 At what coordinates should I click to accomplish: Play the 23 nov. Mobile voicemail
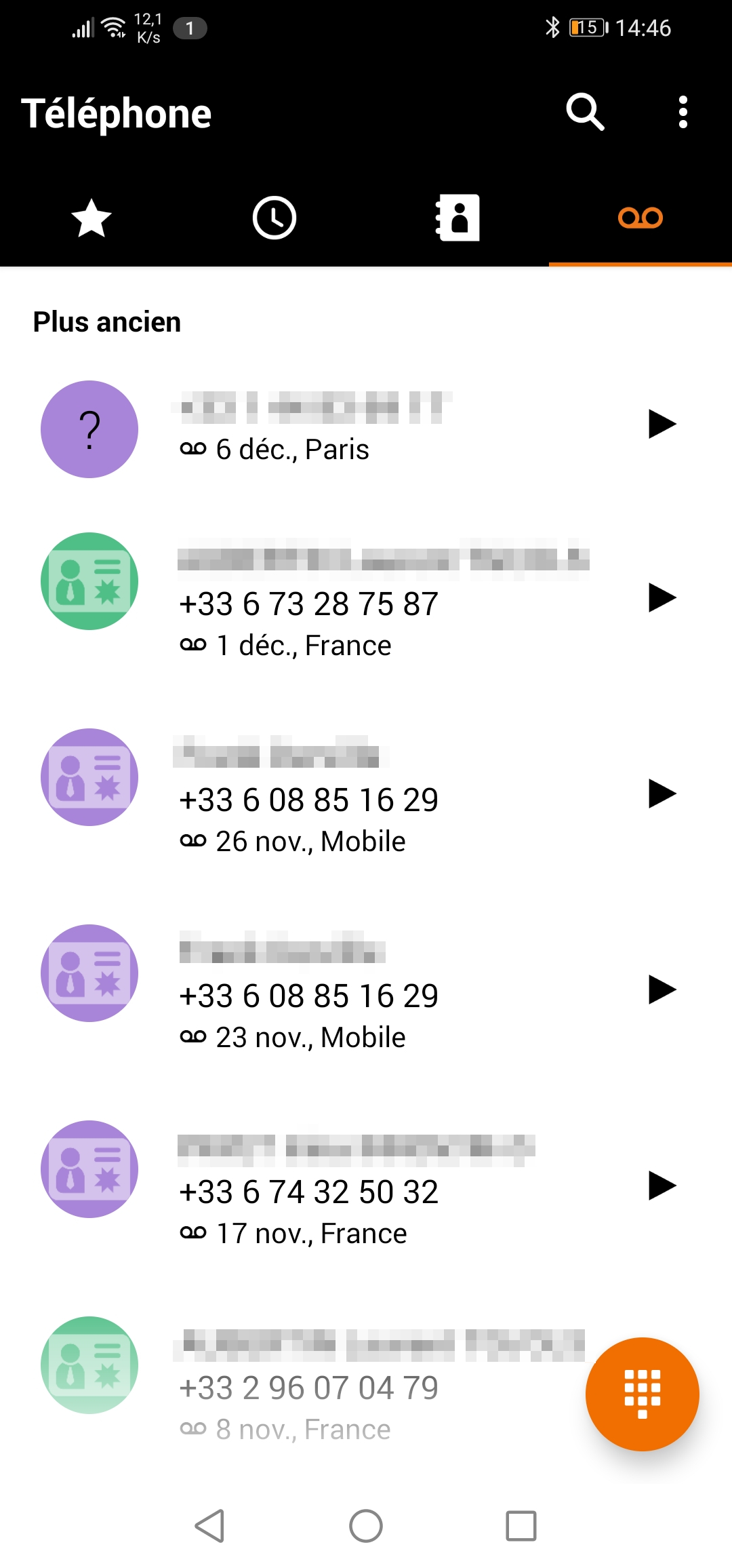point(662,989)
